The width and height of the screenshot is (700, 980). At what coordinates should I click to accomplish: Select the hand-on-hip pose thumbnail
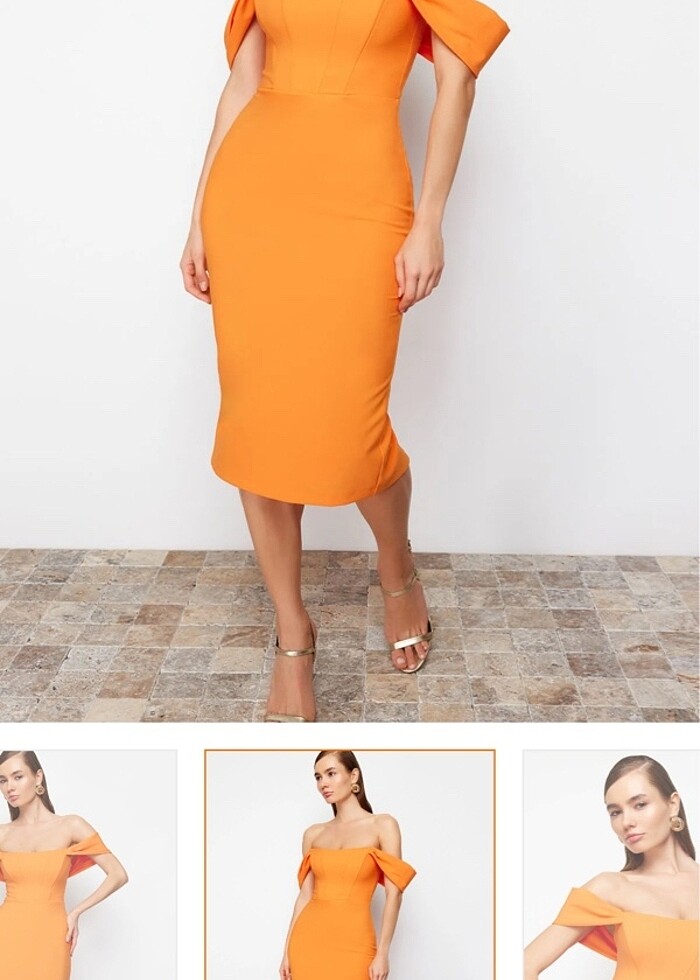pyautogui.click(x=86, y=865)
